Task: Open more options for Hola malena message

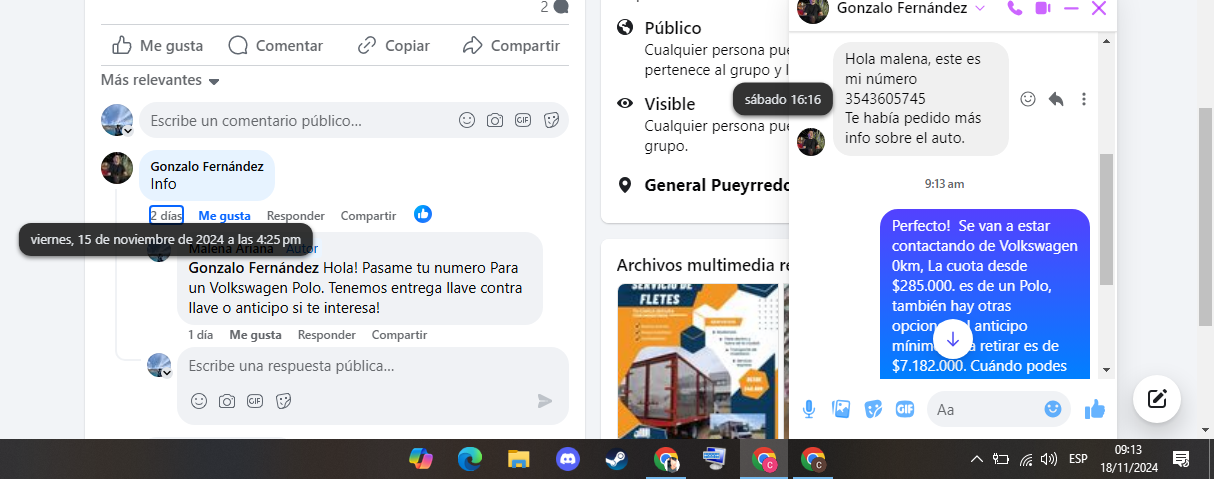Action: click(1084, 99)
